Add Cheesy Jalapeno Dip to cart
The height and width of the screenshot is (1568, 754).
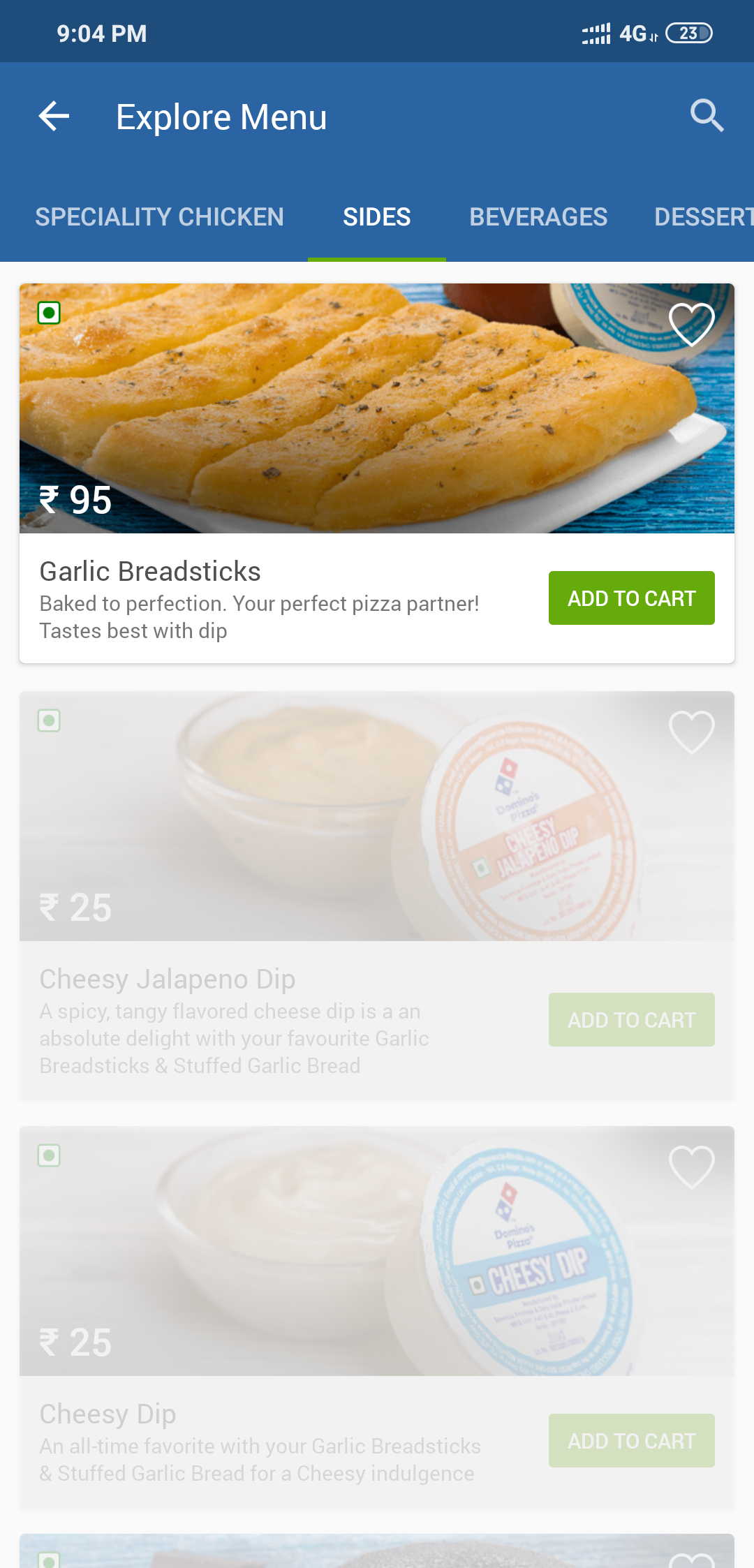coord(631,1020)
